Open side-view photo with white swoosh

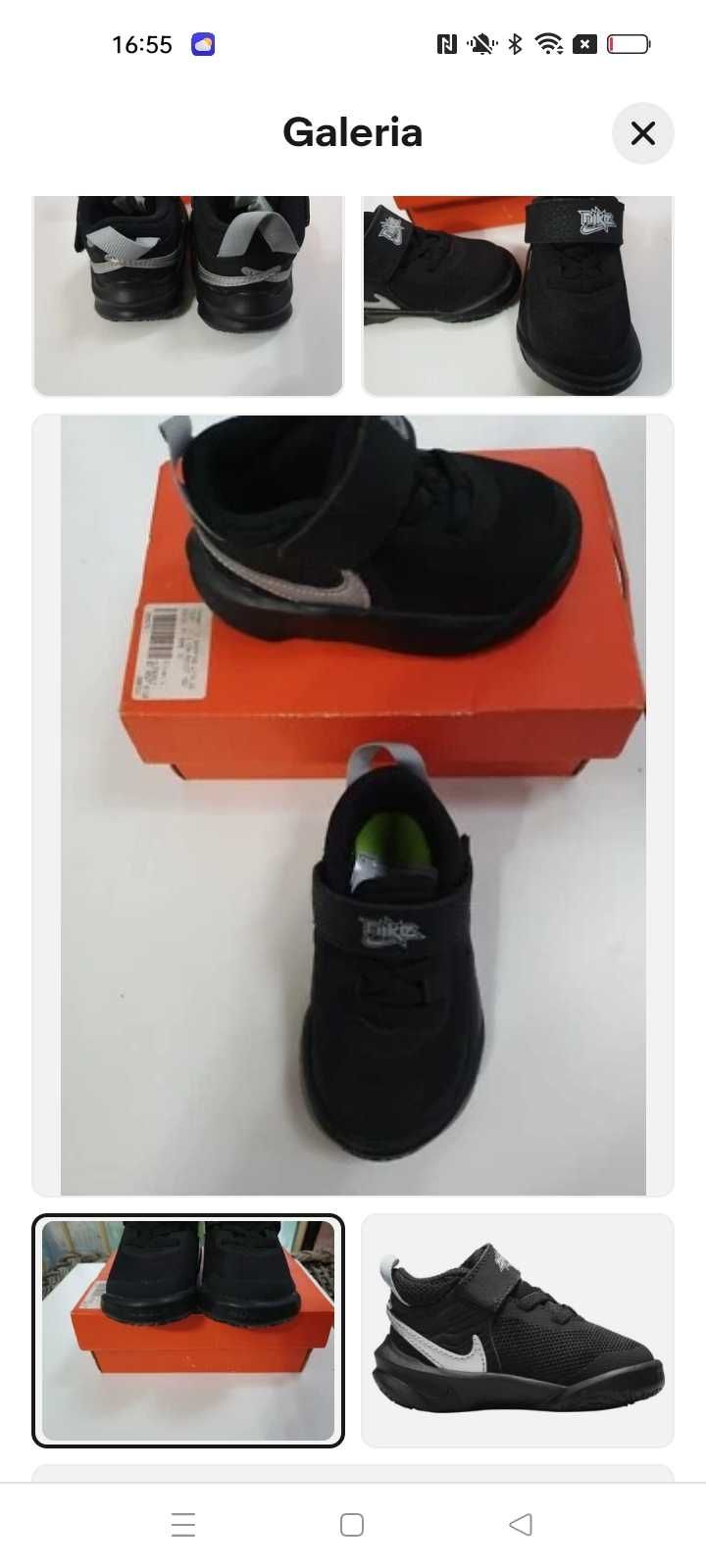coord(517,1330)
